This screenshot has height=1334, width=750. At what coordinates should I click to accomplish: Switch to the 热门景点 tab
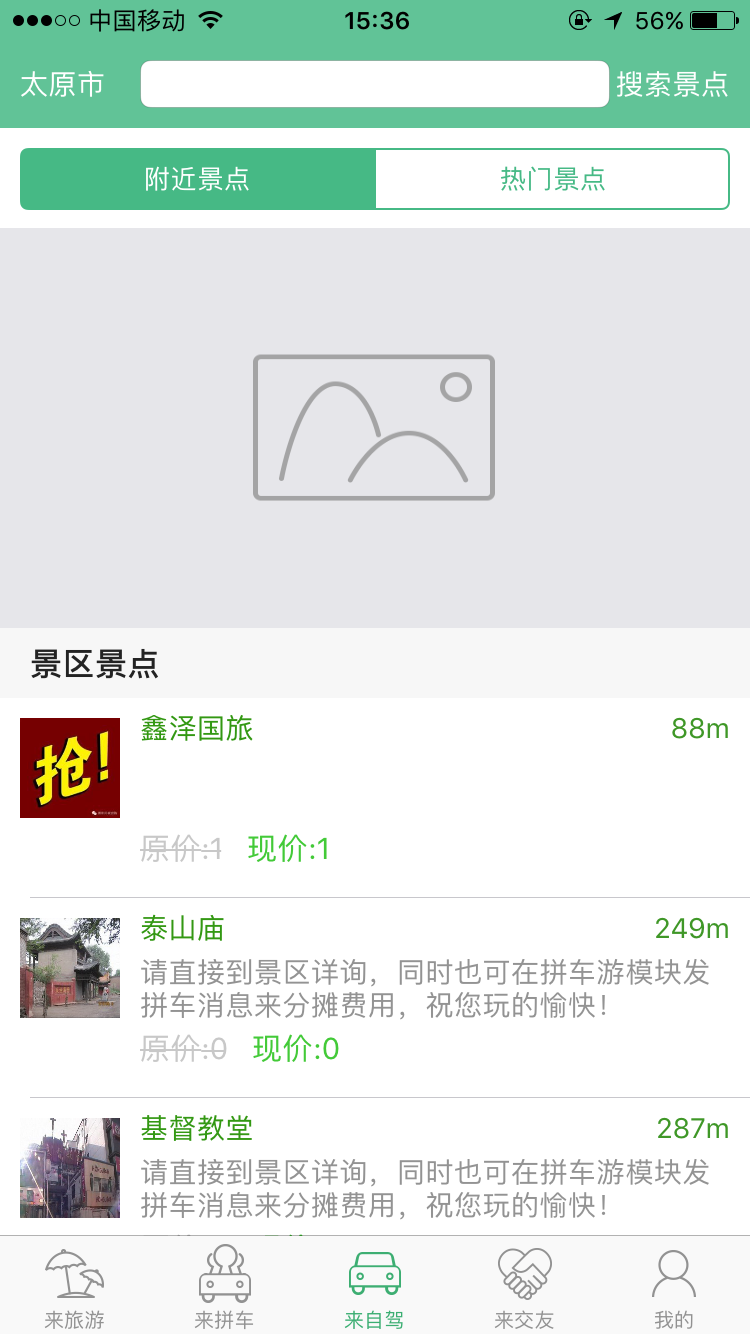(x=551, y=178)
